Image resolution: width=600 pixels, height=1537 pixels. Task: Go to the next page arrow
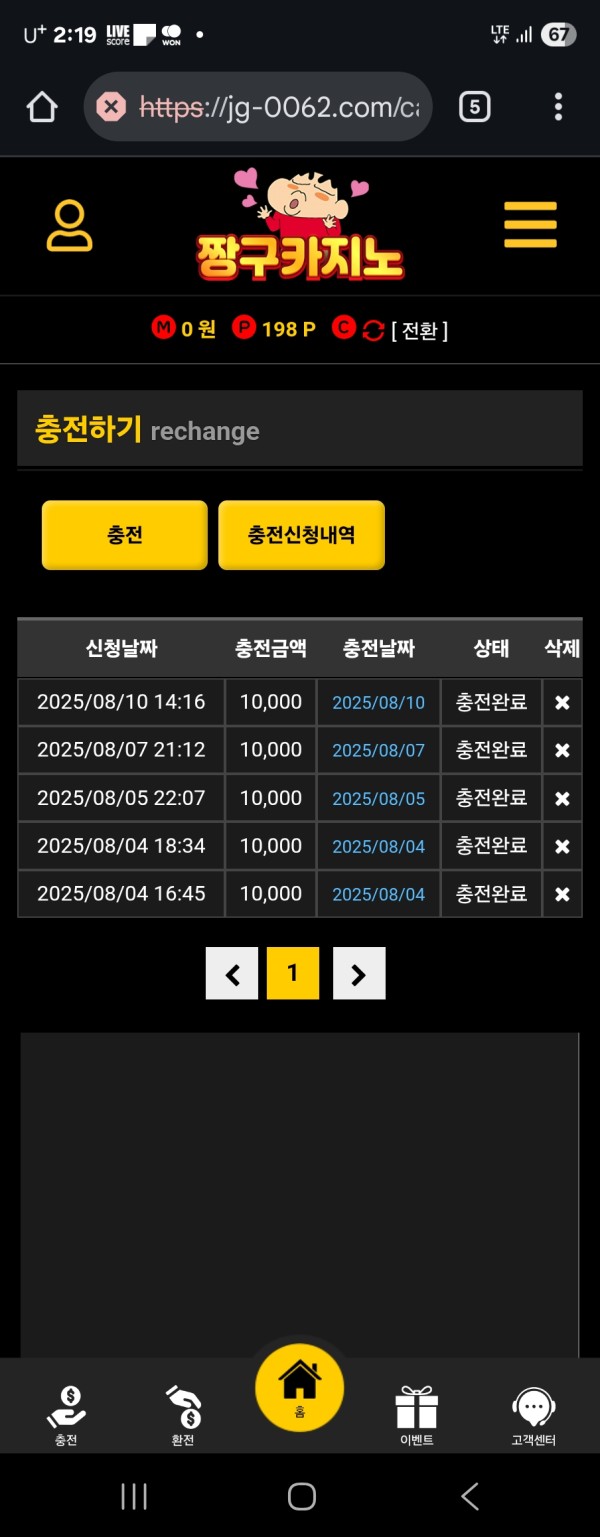(359, 974)
